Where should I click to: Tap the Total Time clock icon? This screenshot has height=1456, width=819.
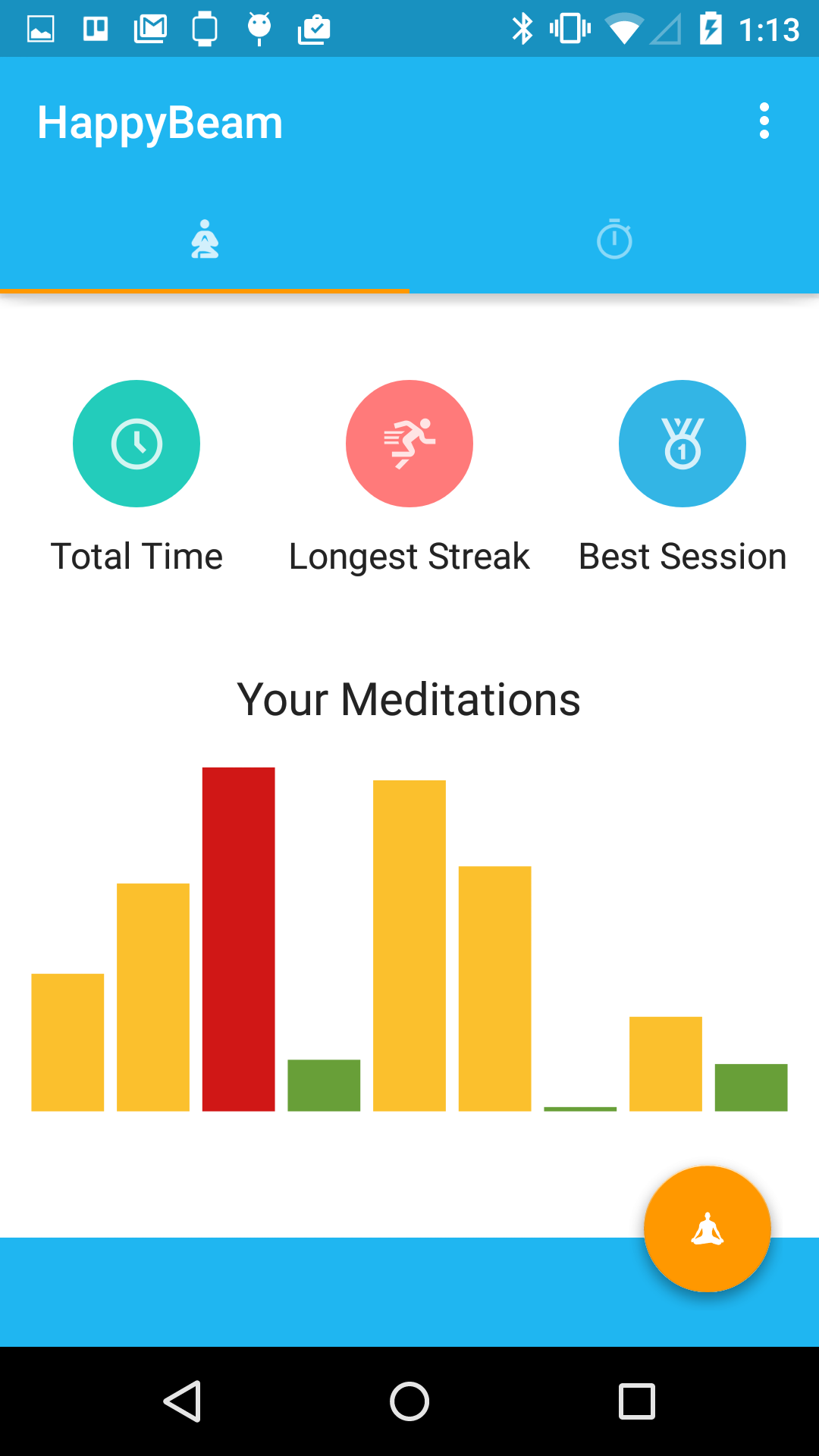(136, 444)
